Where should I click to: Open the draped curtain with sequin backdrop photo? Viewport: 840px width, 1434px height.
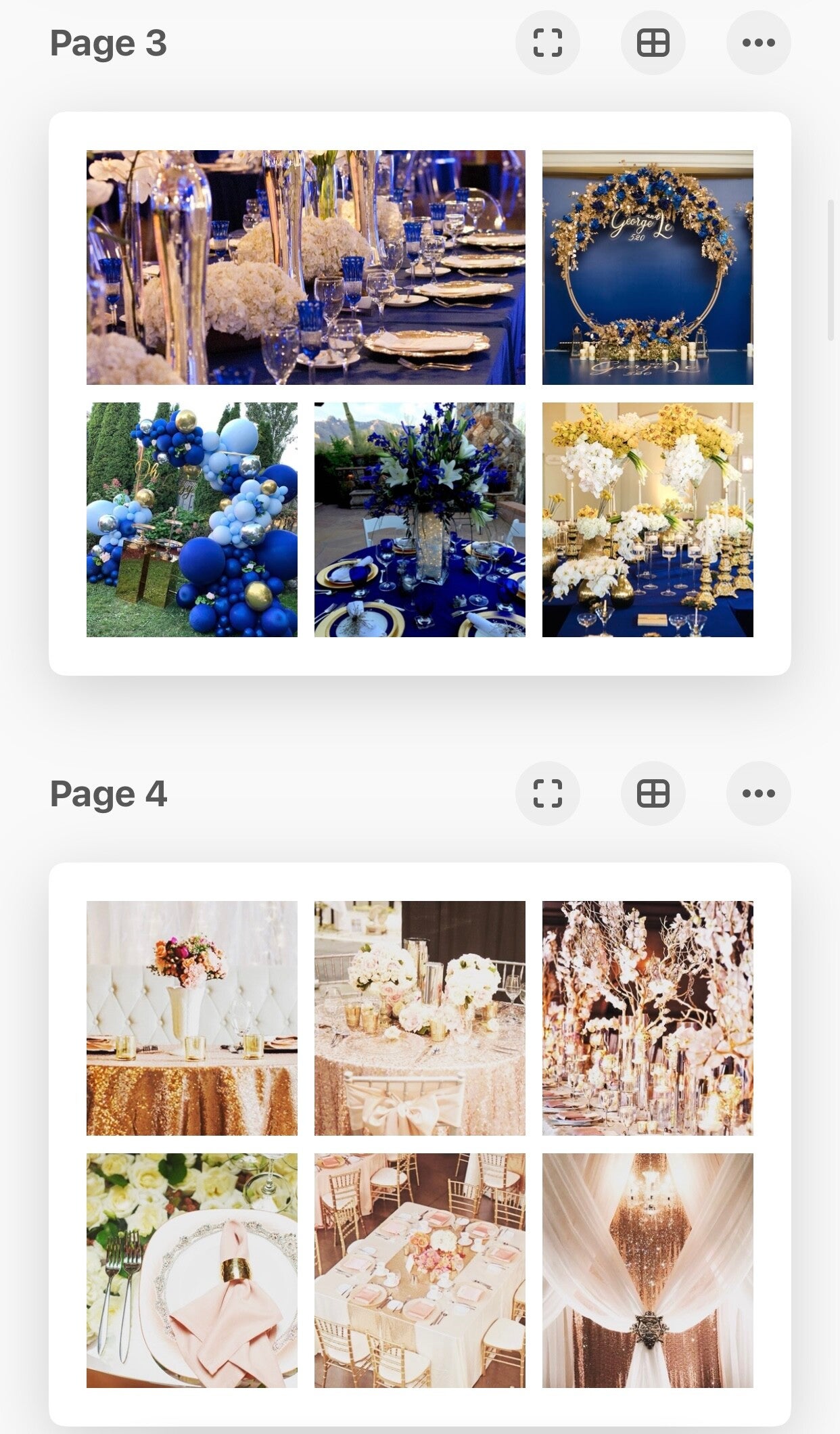click(x=647, y=1270)
